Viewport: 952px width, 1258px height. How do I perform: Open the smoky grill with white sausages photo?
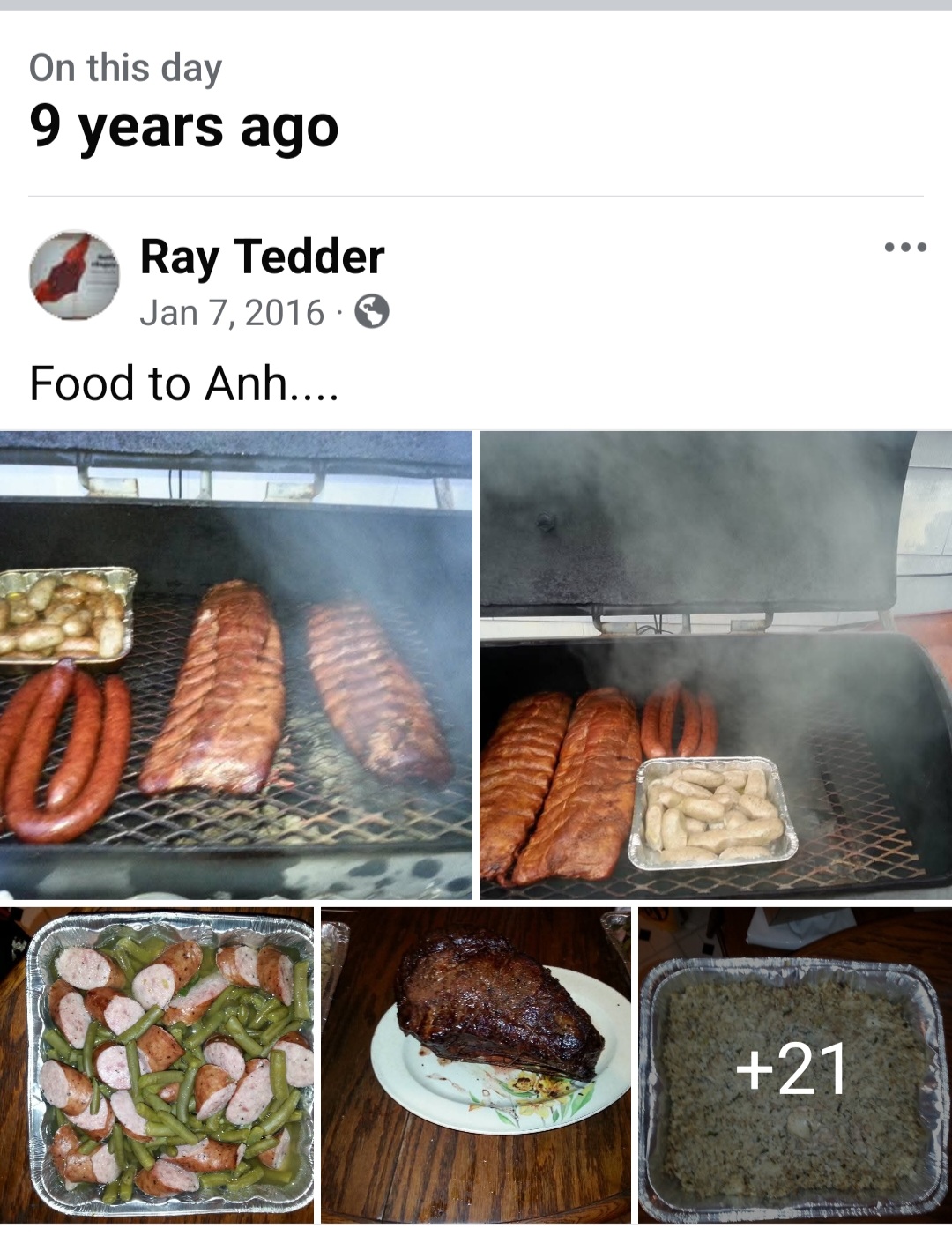[715, 665]
